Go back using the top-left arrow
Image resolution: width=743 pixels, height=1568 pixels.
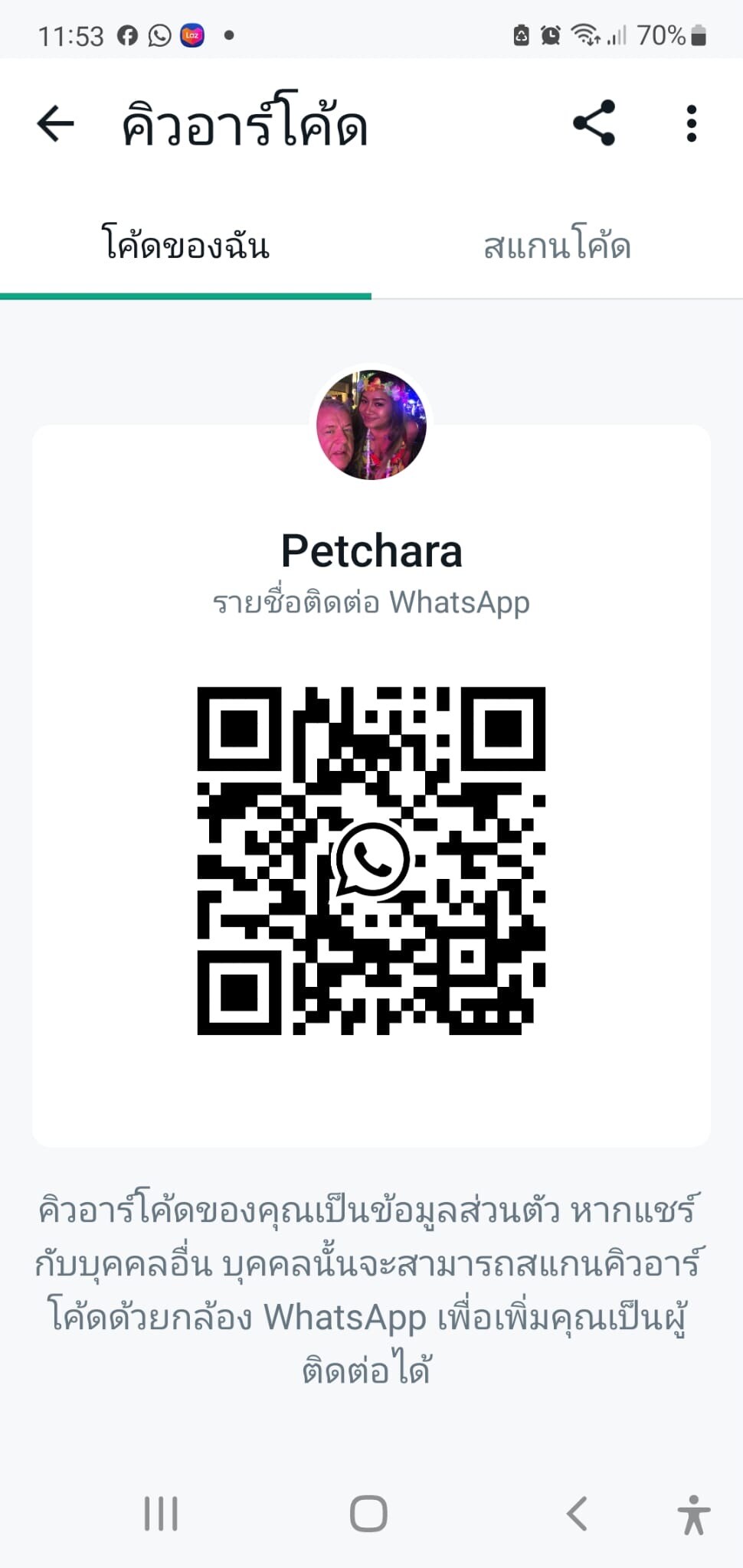(56, 124)
